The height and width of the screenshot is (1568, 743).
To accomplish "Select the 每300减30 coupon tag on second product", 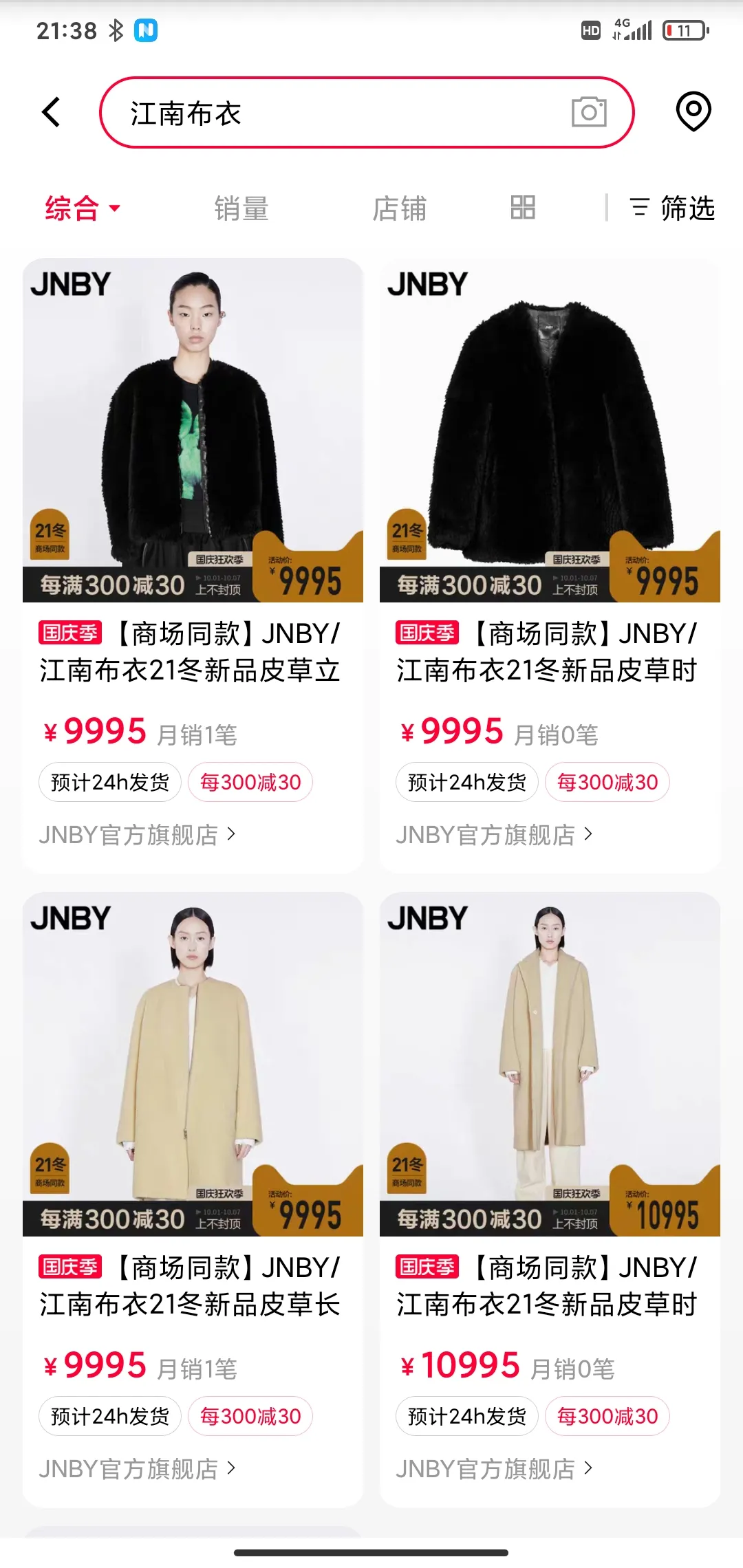I will (x=607, y=782).
